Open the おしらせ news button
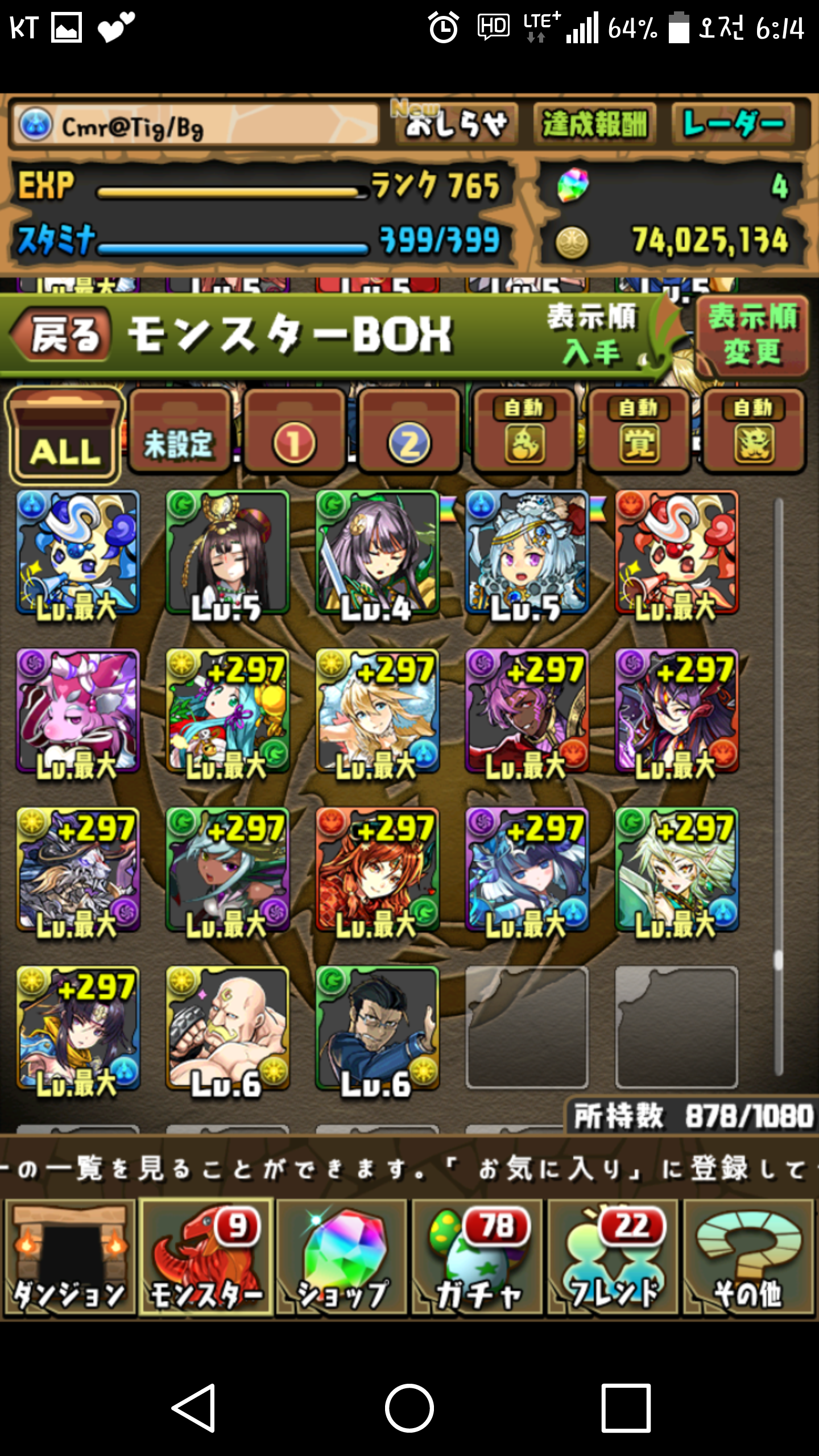Image resolution: width=819 pixels, height=1456 pixels. (x=456, y=123)
